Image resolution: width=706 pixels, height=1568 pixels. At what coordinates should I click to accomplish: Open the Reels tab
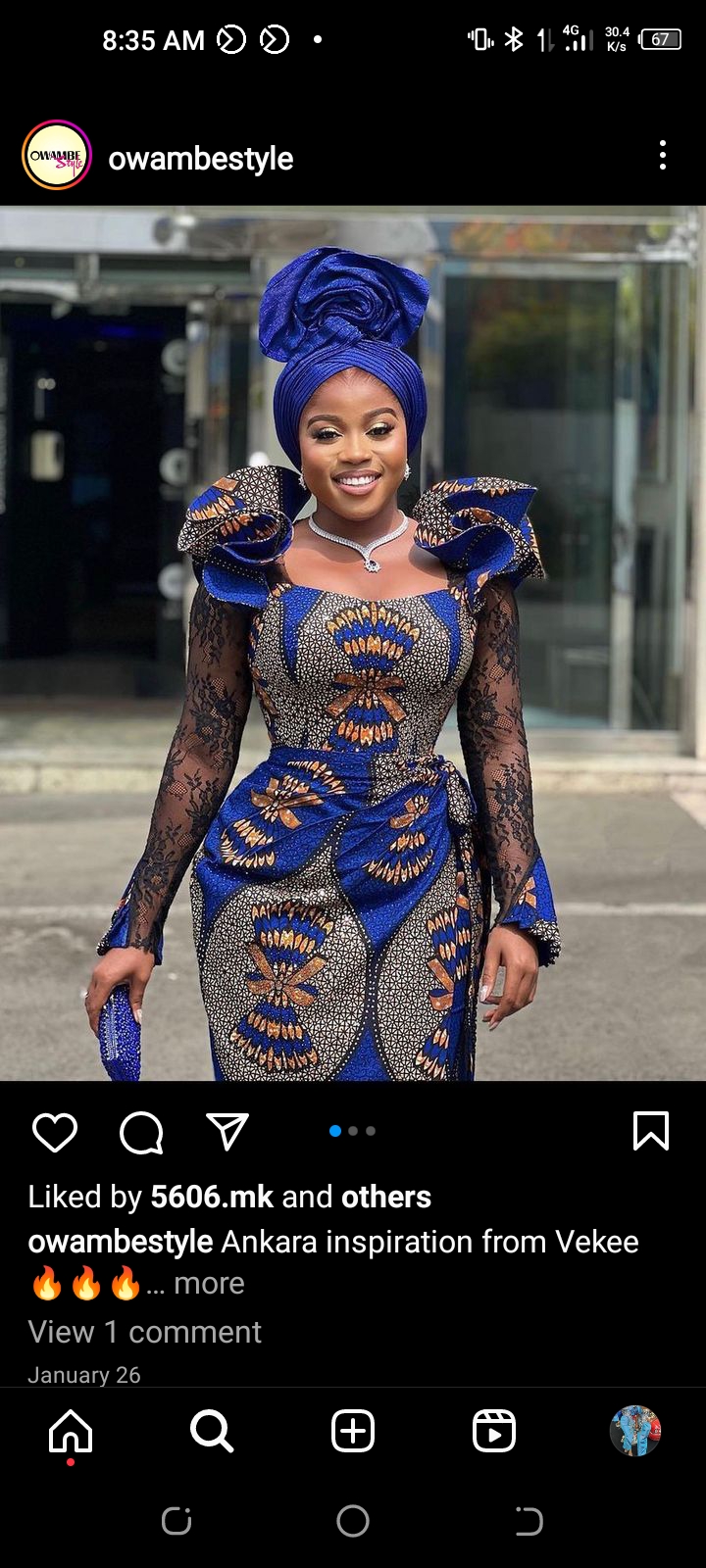pyautogui.click(x=494, y=1432)
